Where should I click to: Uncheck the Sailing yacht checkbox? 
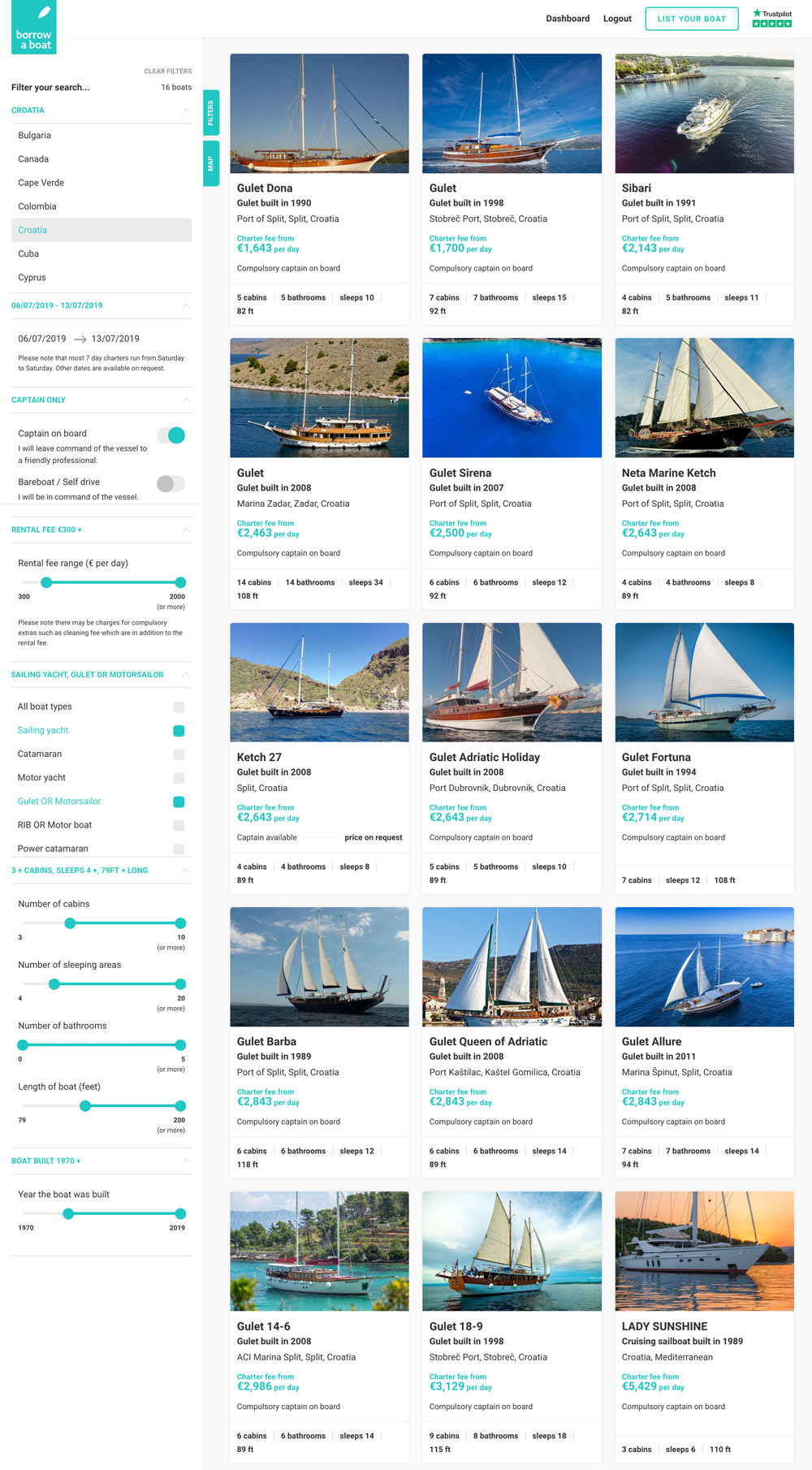(179, 731)
